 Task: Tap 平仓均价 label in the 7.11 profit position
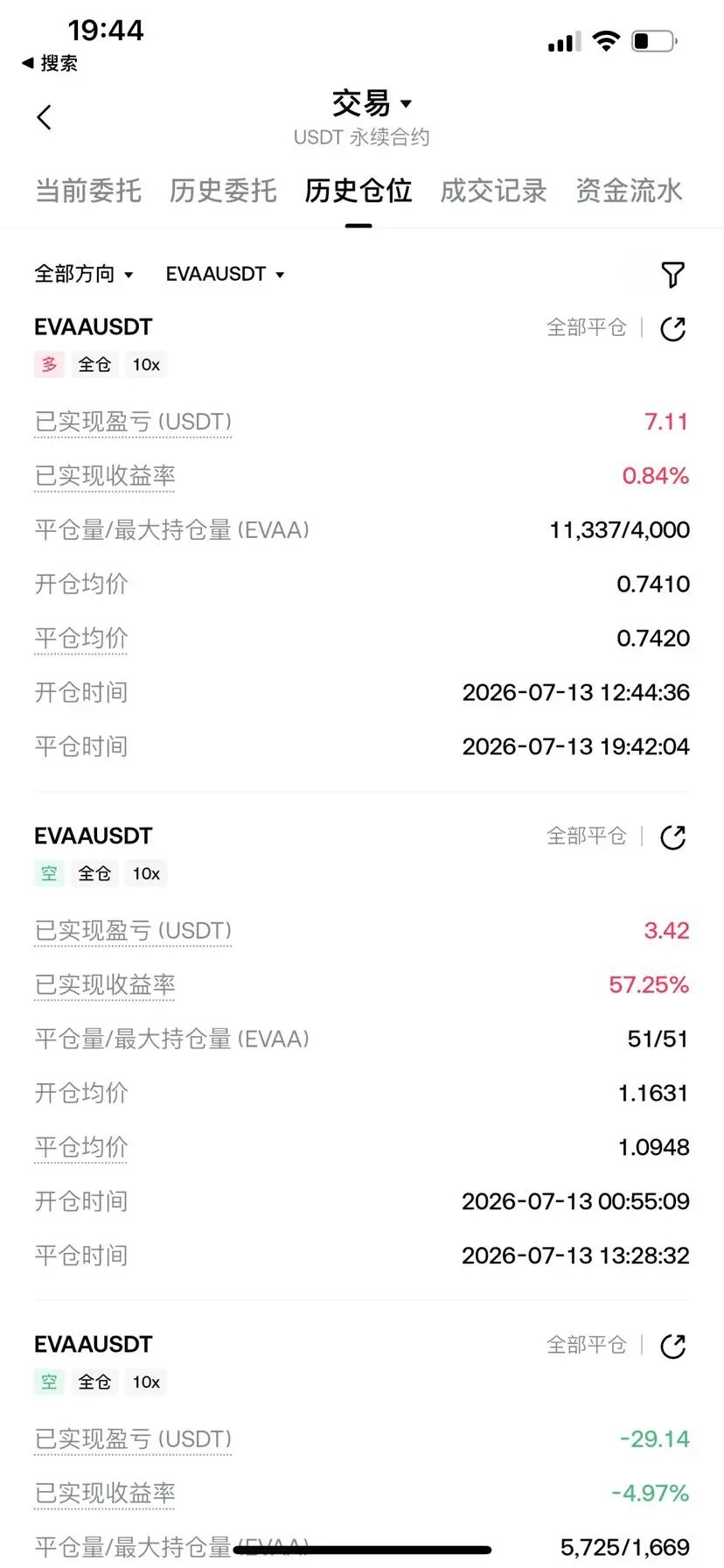[81, 638]
